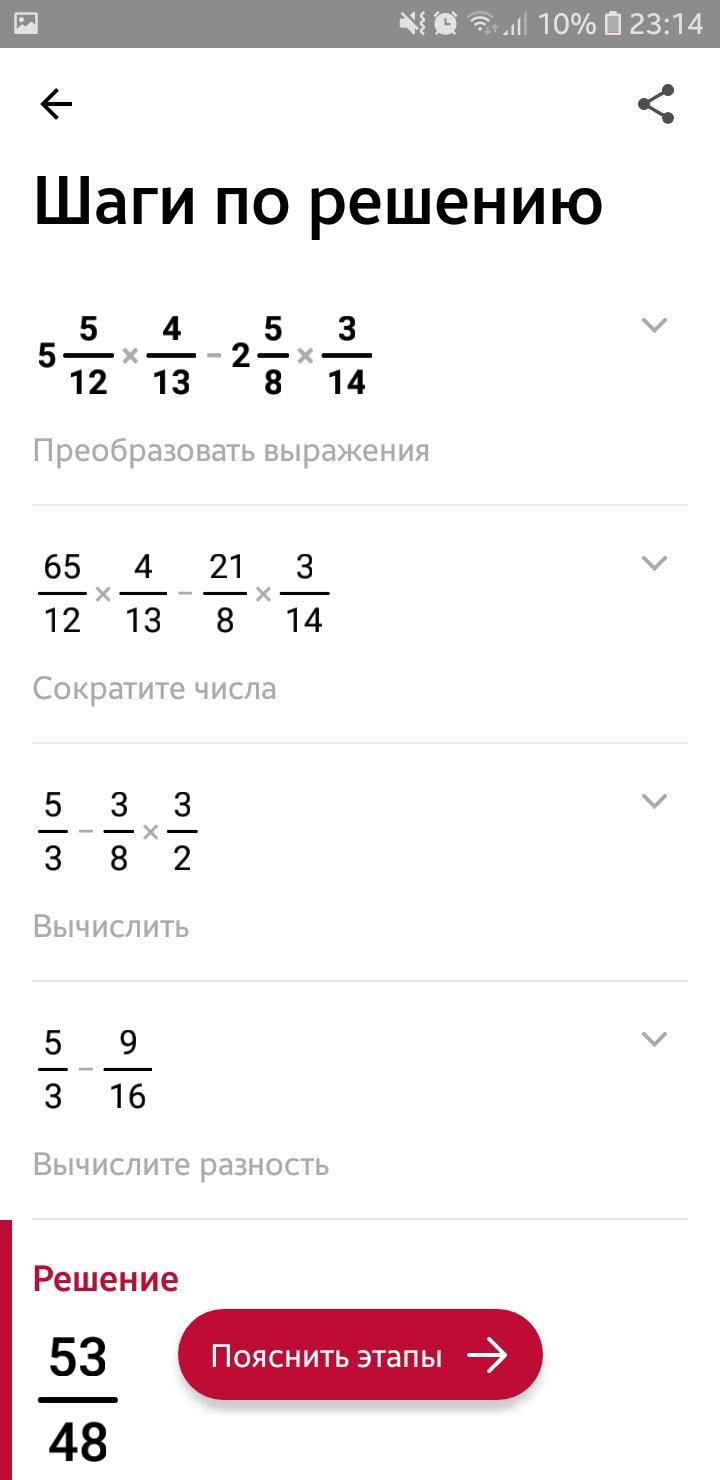This screenshot has width=720, height=1480.
Task: Expand the 'Вычислите разность' step
Action: click(x=654, y=1039)
